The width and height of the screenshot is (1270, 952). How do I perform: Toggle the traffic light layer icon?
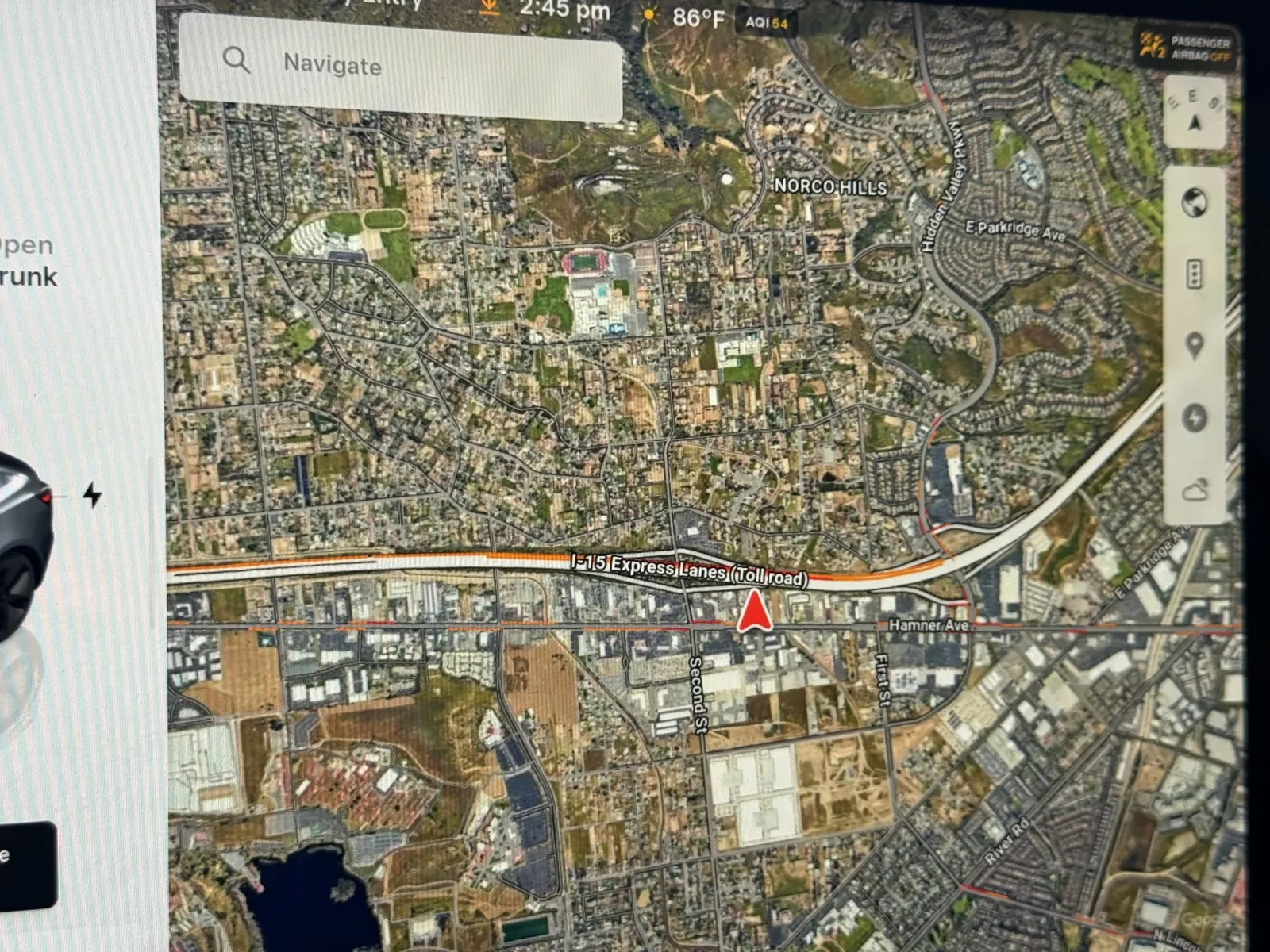[x=1193, y=274]
